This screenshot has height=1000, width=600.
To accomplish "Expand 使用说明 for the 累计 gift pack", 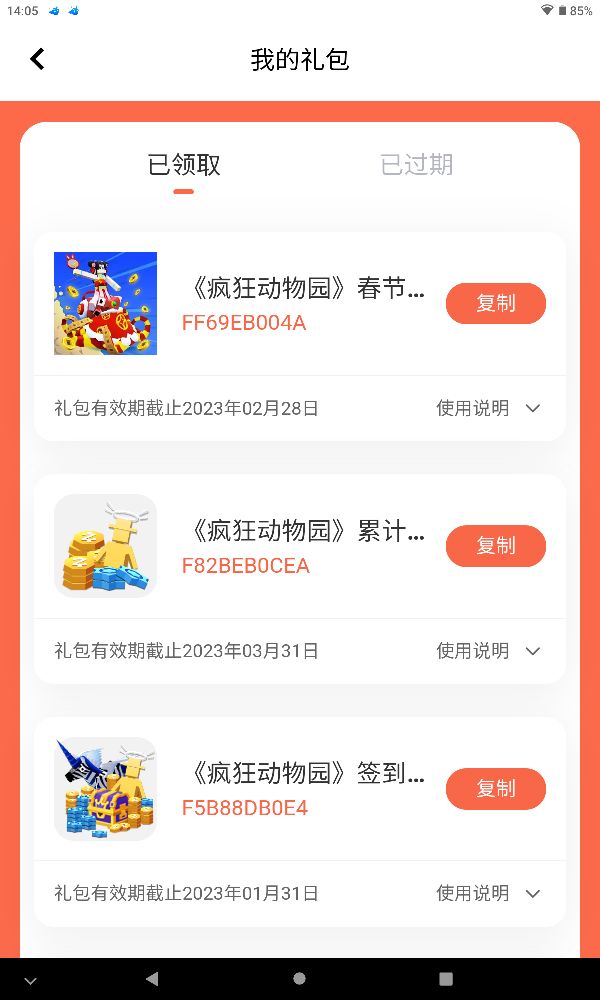I will [488, 651].
